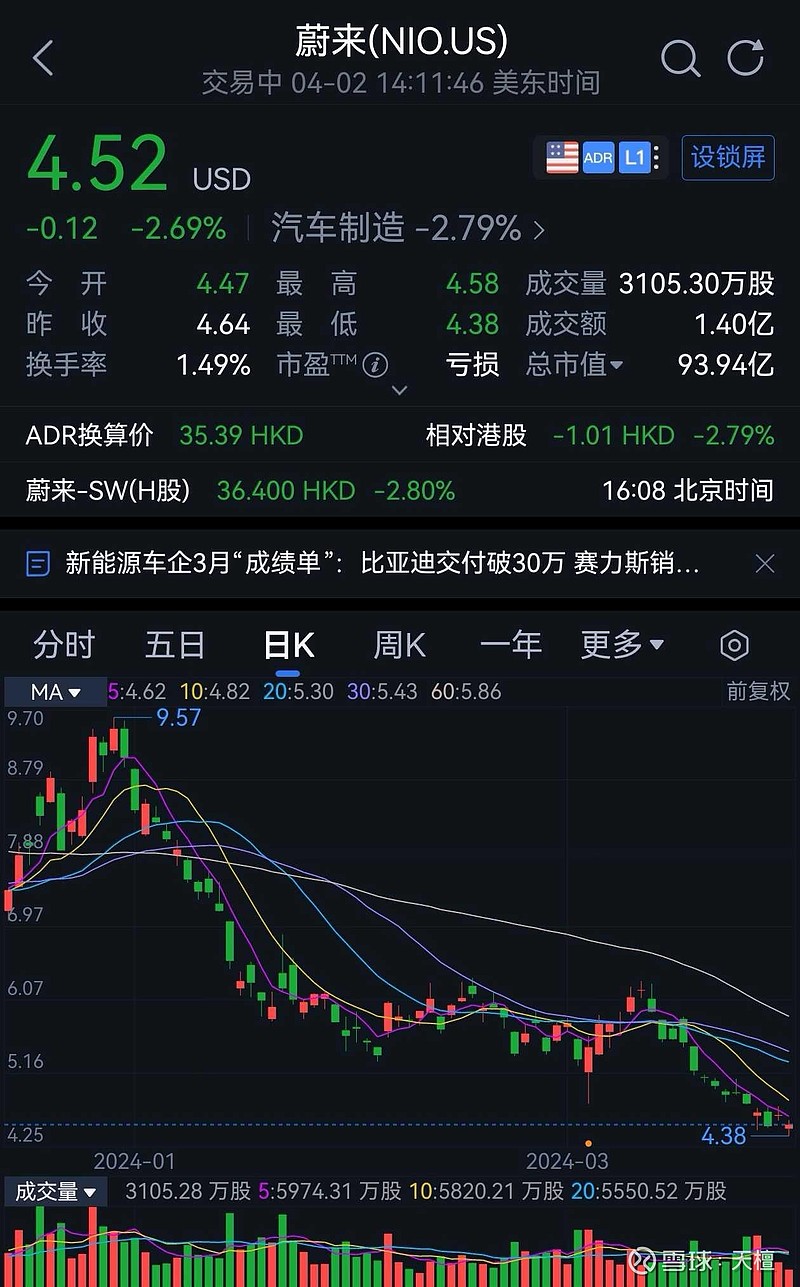The height and width of the screenshot is (1287, 800).
Task: Dismiss the news banner with the X
Action: (x=765, y=563)
